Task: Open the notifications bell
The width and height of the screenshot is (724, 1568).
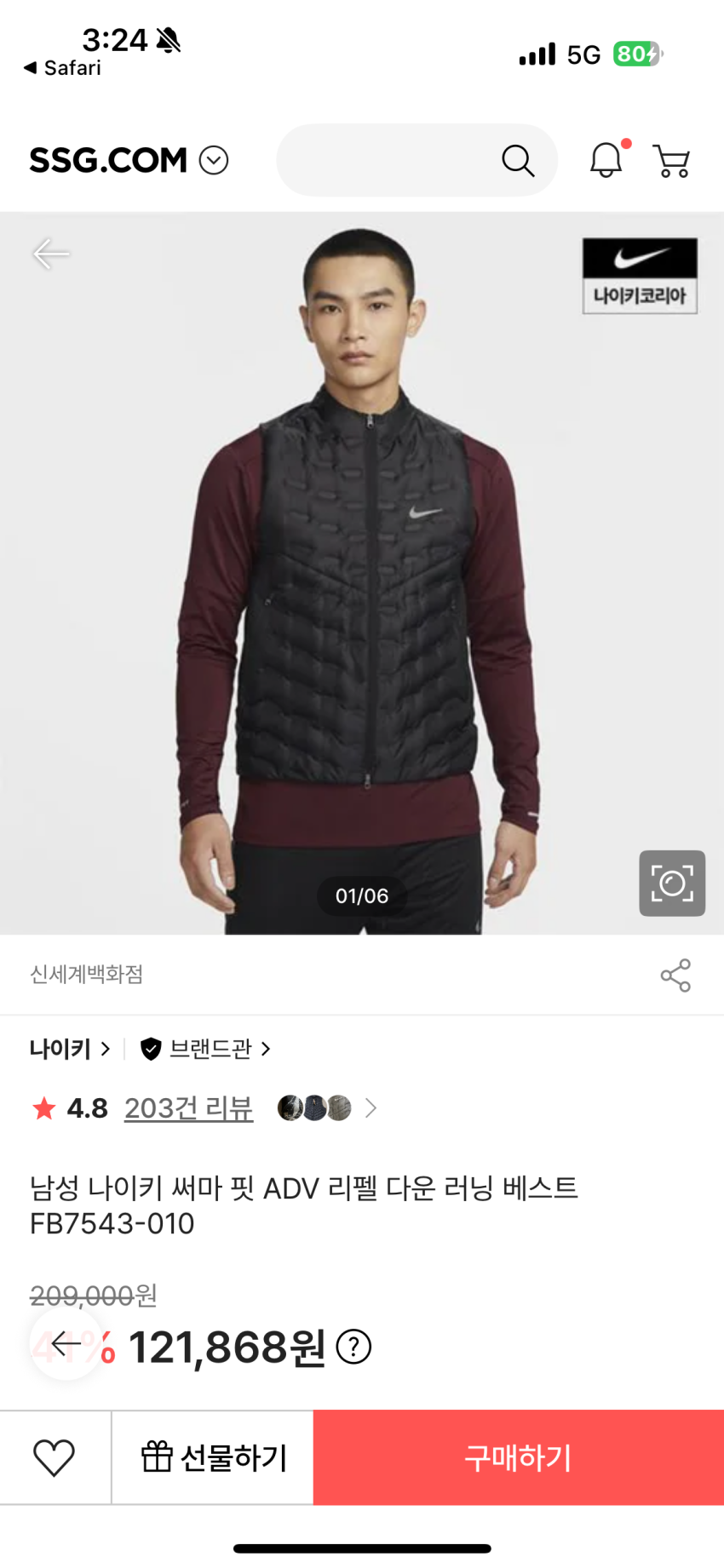Action: tap(606, 160)
